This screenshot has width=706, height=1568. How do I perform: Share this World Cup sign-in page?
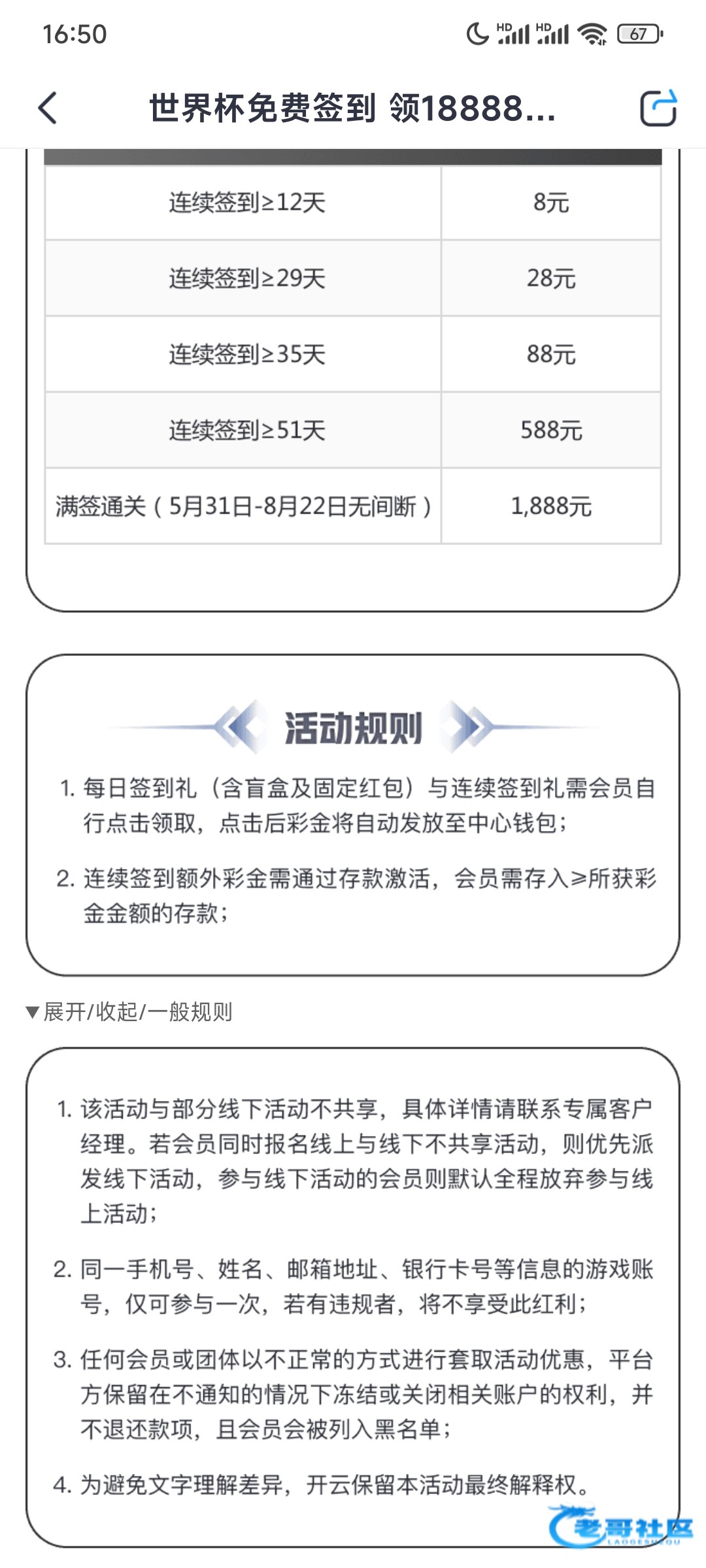(658, 108)
